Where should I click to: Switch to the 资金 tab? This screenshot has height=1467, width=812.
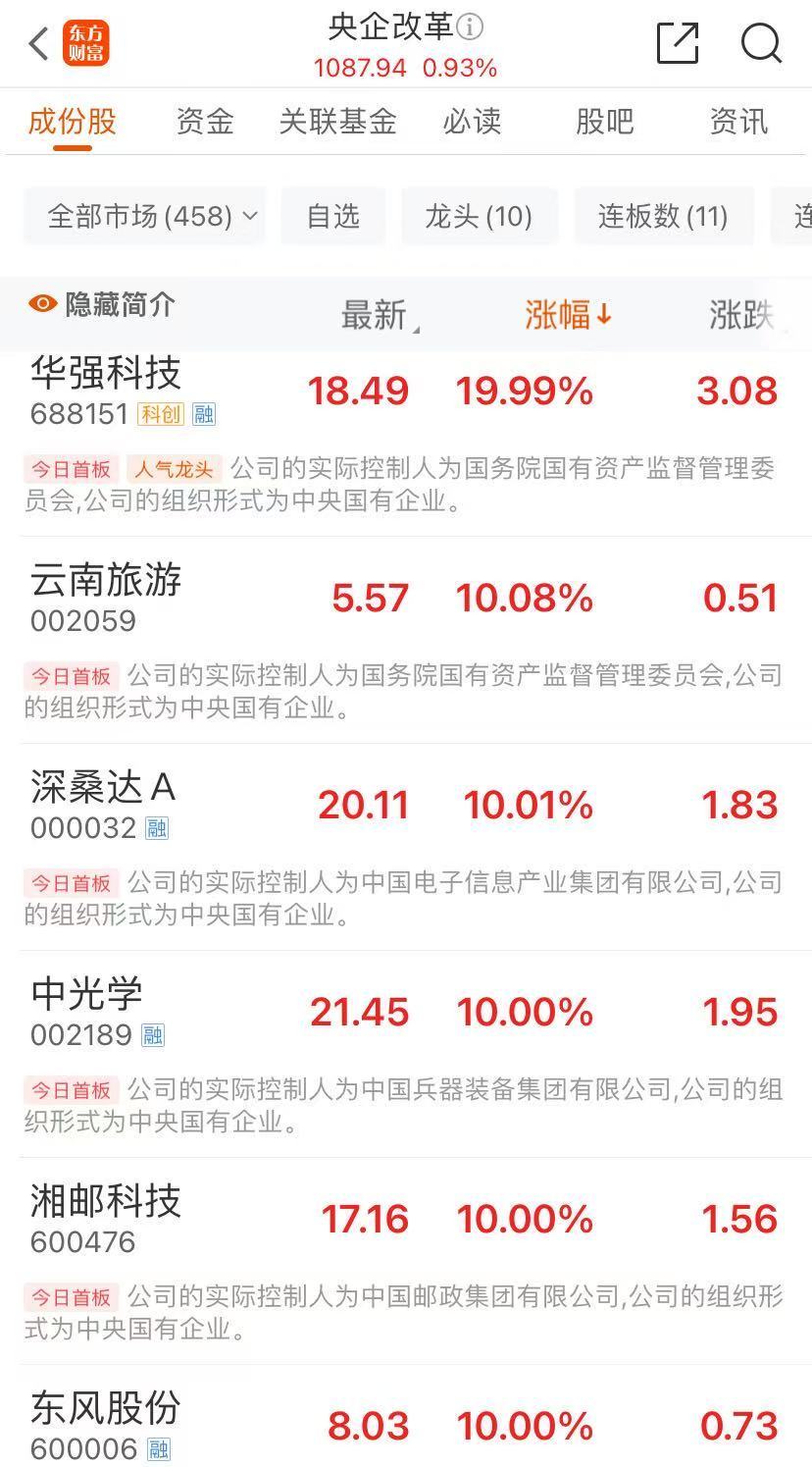205,123
